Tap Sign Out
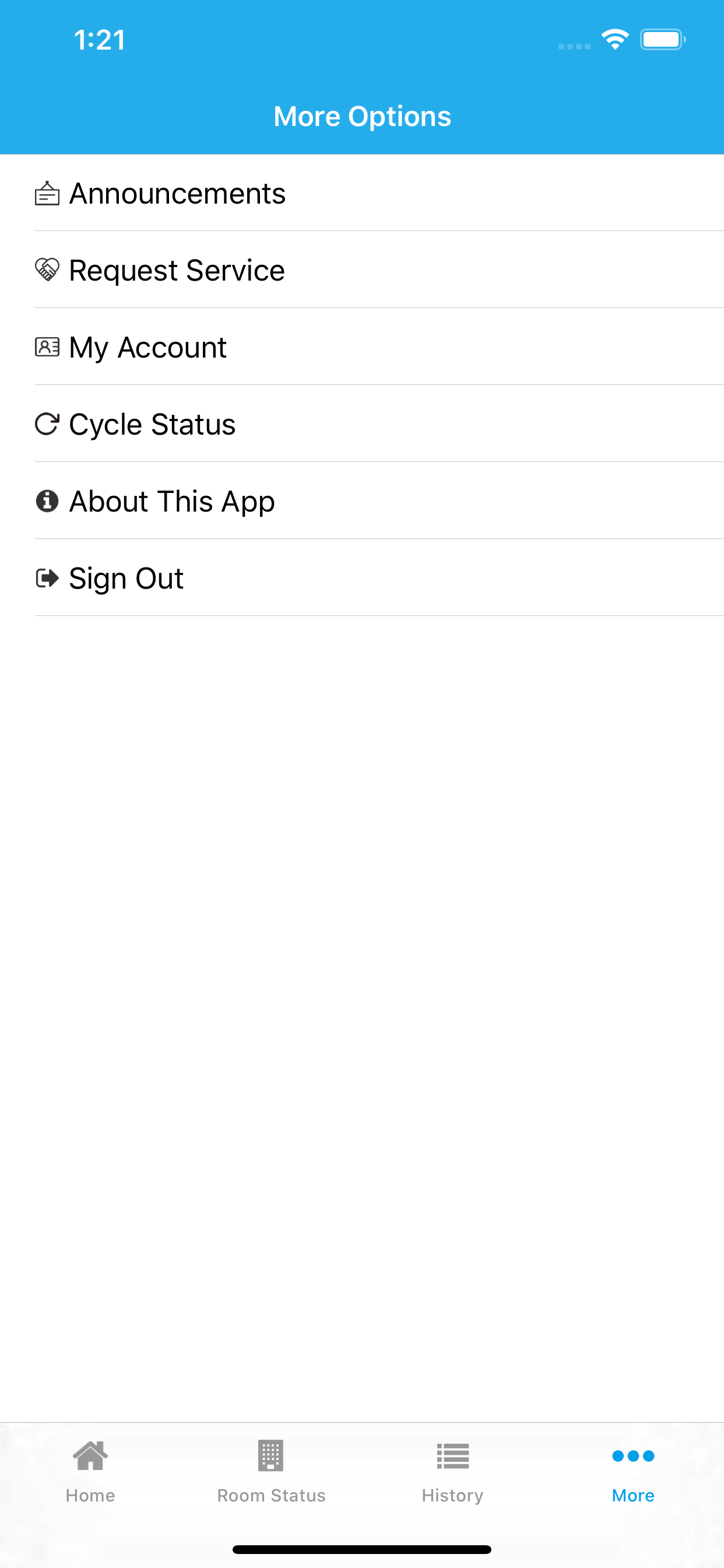The width and height of the screenshot is (724, 1568). [126, 578]
